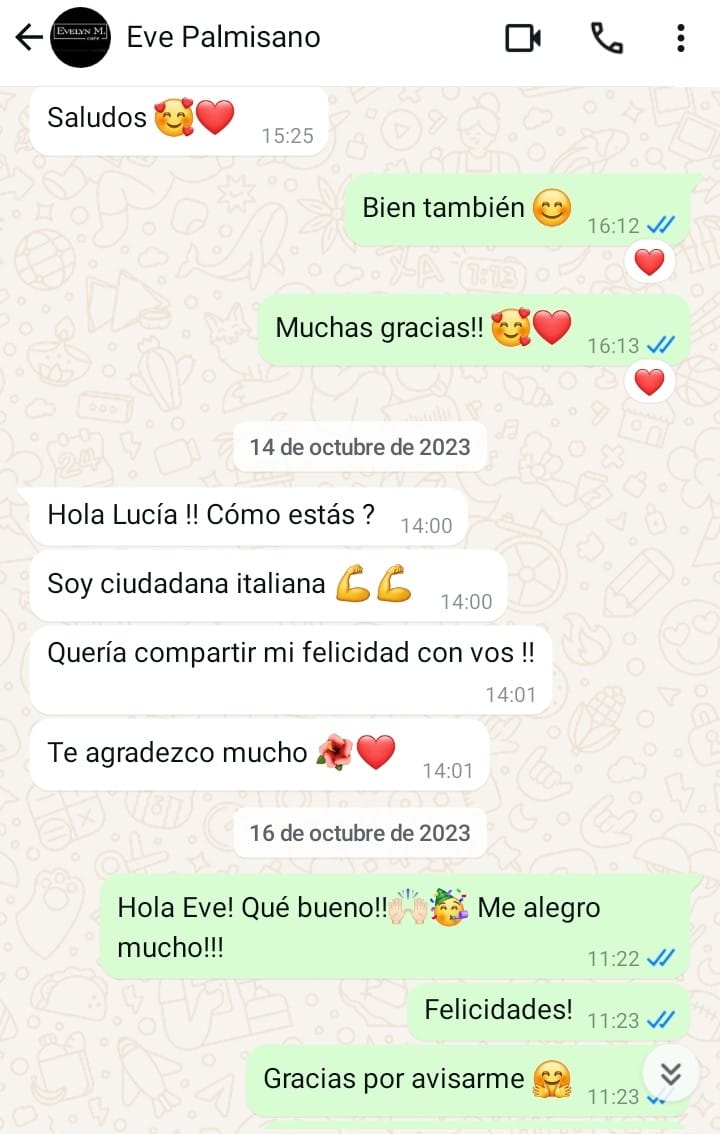The height and width of the screenshot is (1134, 720).
Task: Go back to the chat list
Action: (x=28, y=38)
